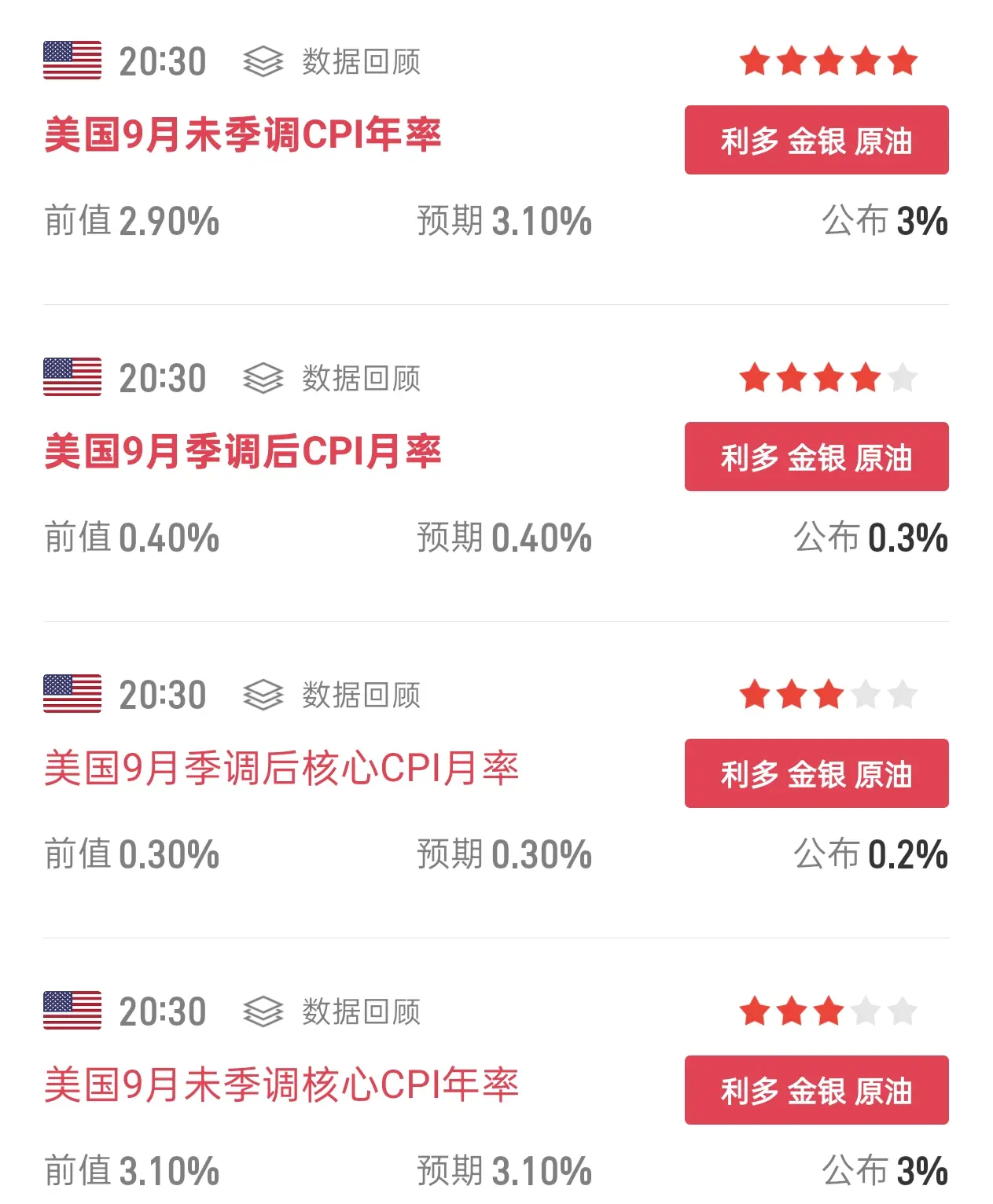View 数据回顾 for 美国9月季调后核心CPI月率
The width and height of the screenshot is (993, 1204).
click(x=333, y=696)
